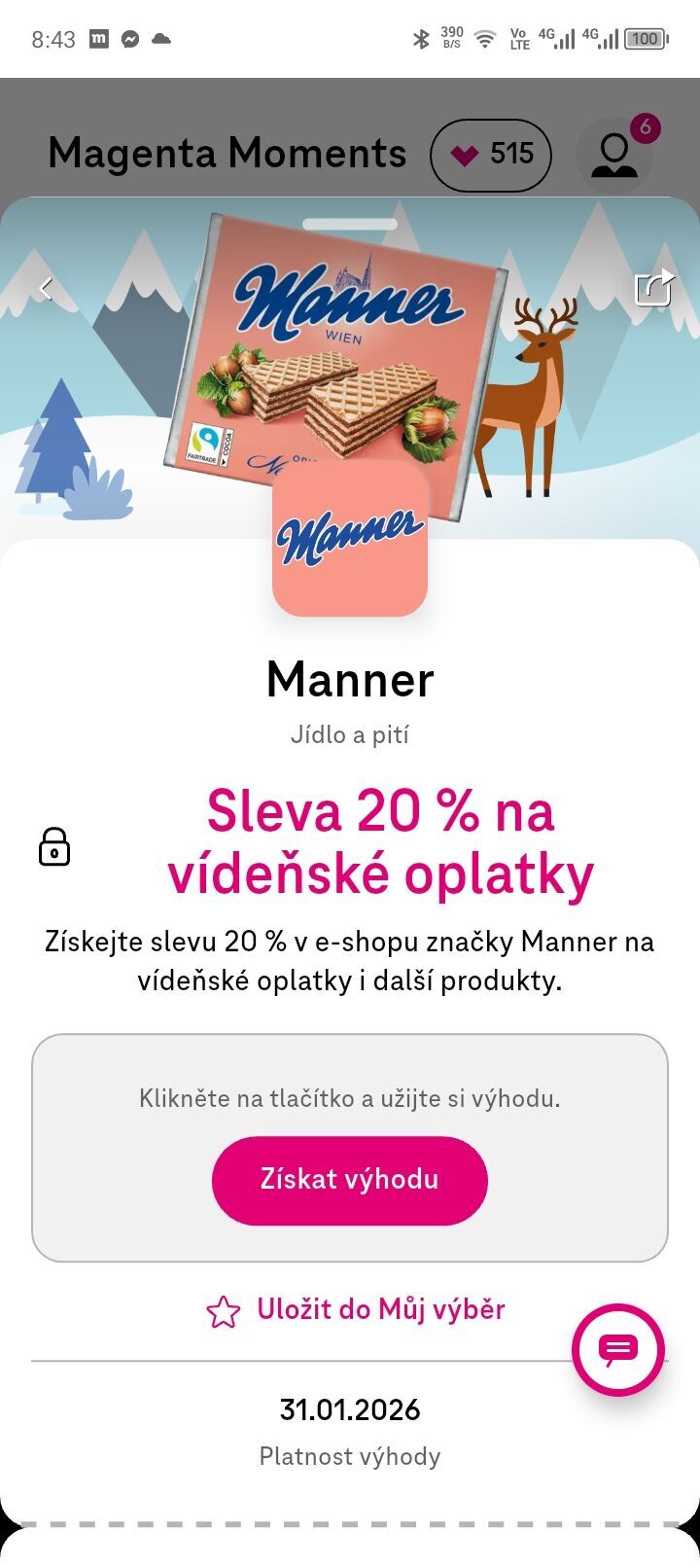Tap the lock icon next to the offer
The image size is (700, 1568).
click(x=55, y=845)
